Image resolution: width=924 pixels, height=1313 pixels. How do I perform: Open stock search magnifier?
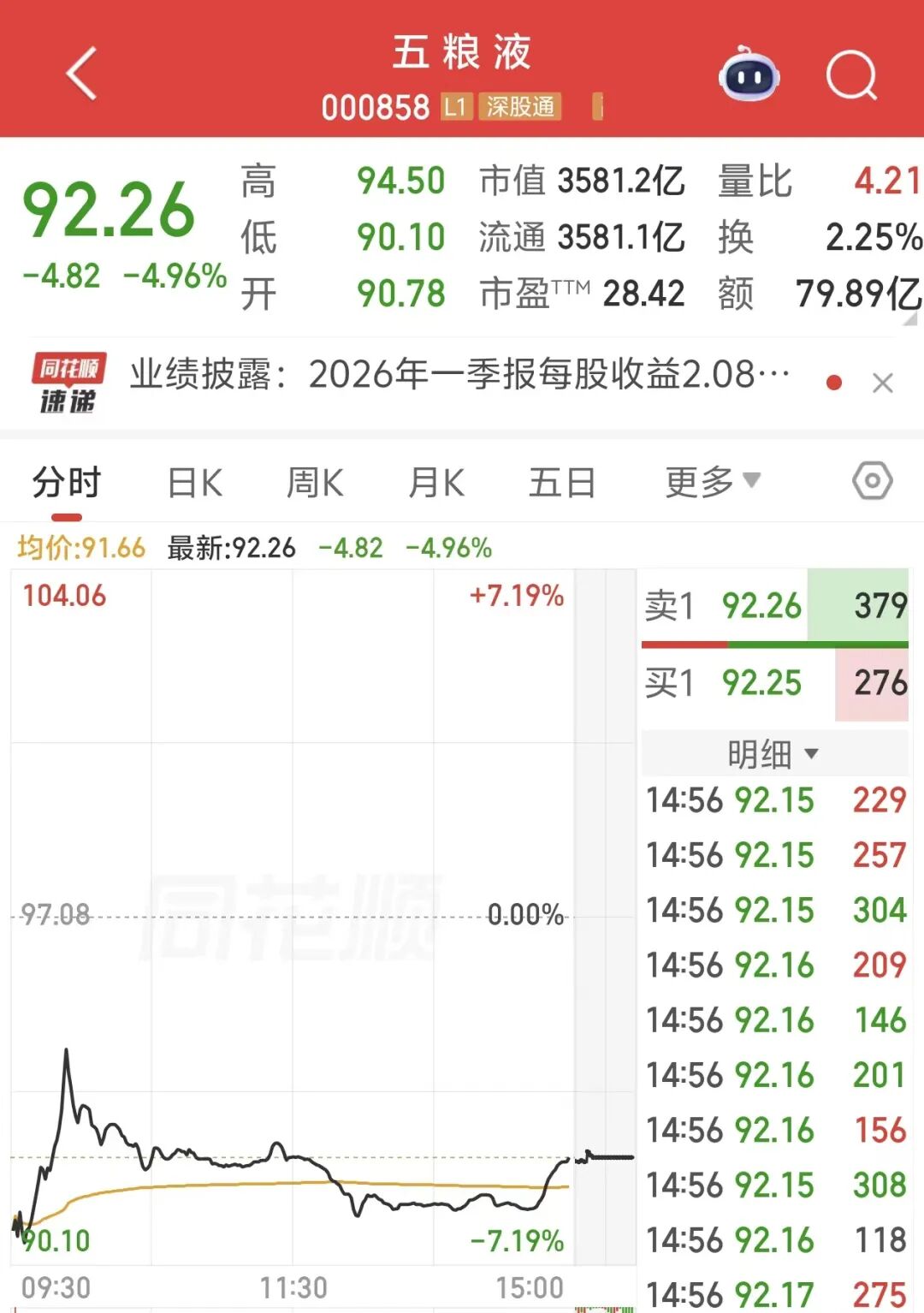pos(852,75)
